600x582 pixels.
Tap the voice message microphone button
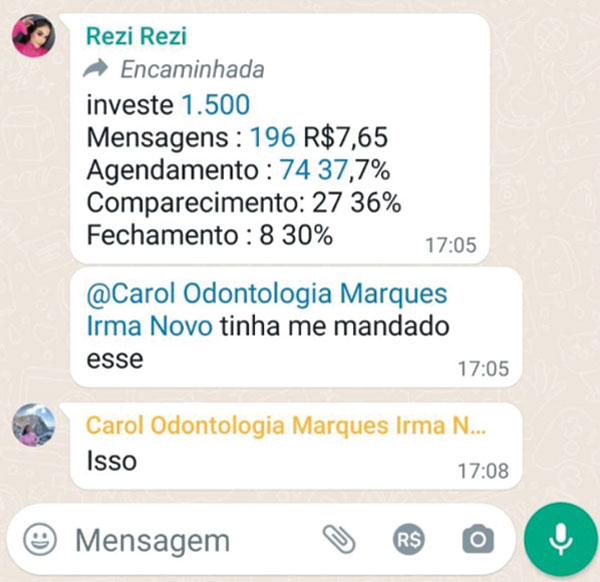pos(560,540)
